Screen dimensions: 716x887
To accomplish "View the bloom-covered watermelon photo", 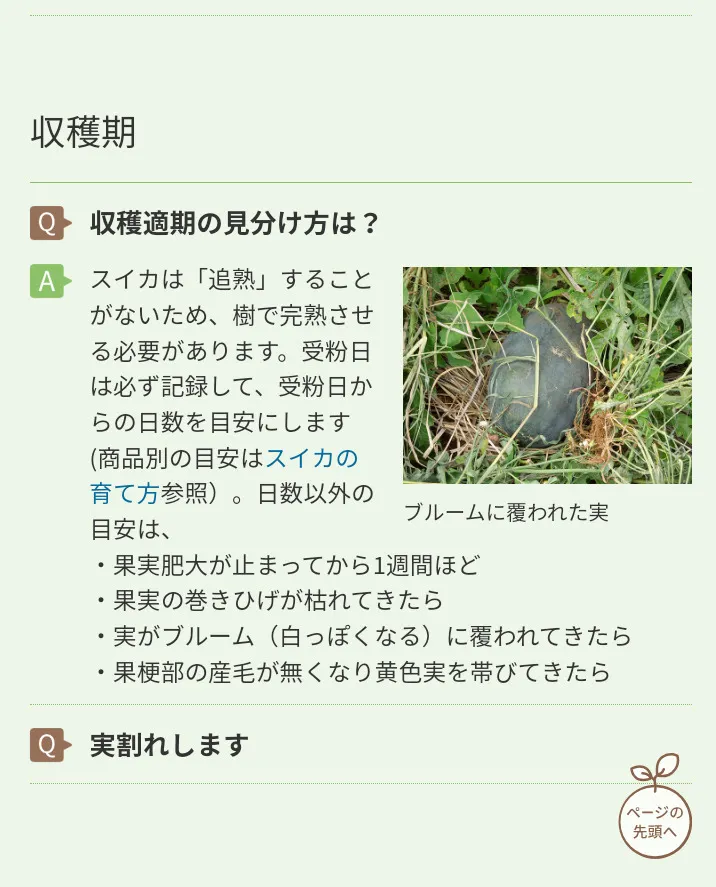I will 547,375.
